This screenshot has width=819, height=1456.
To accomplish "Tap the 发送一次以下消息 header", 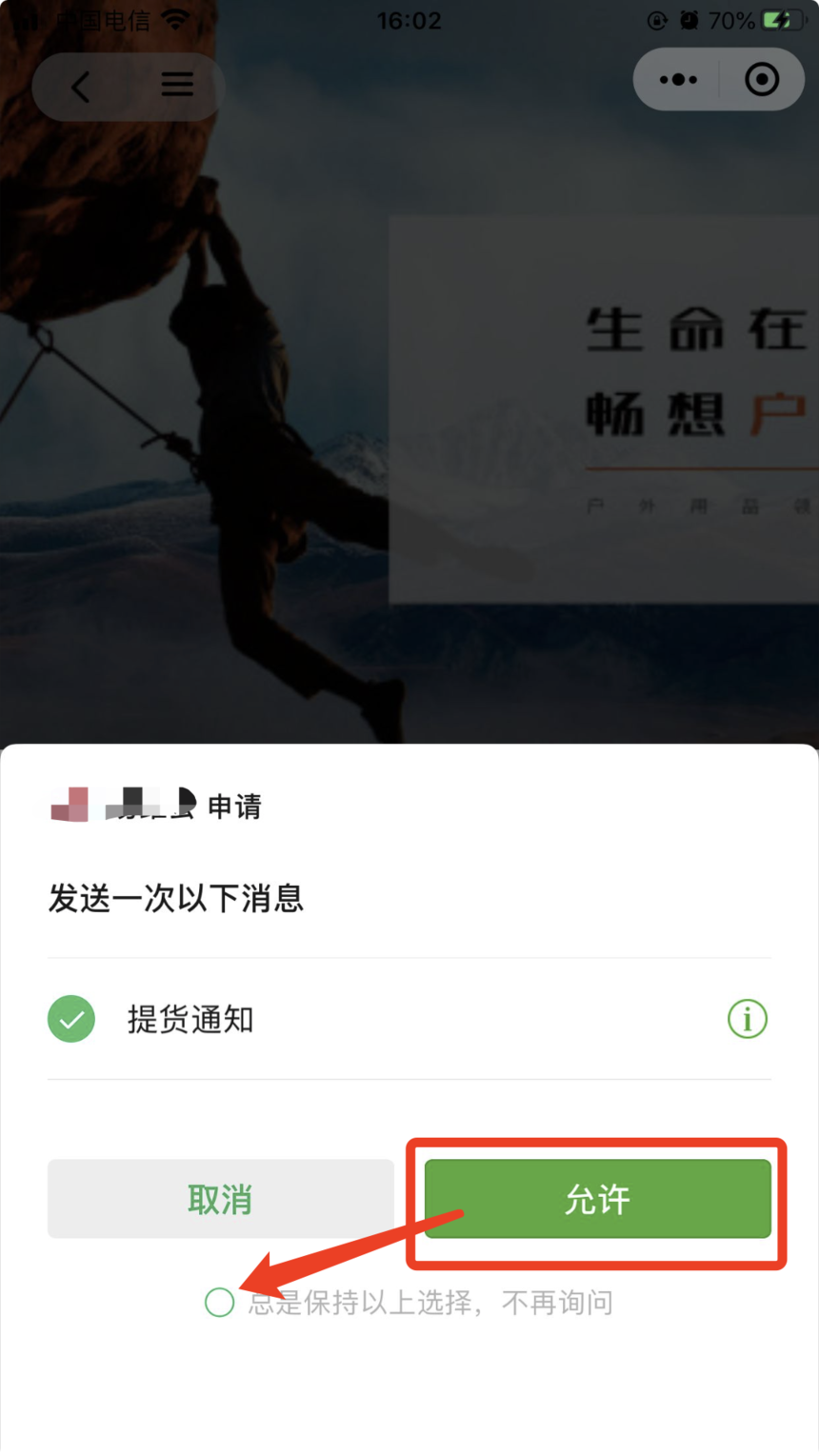I will tap(175, 898).
